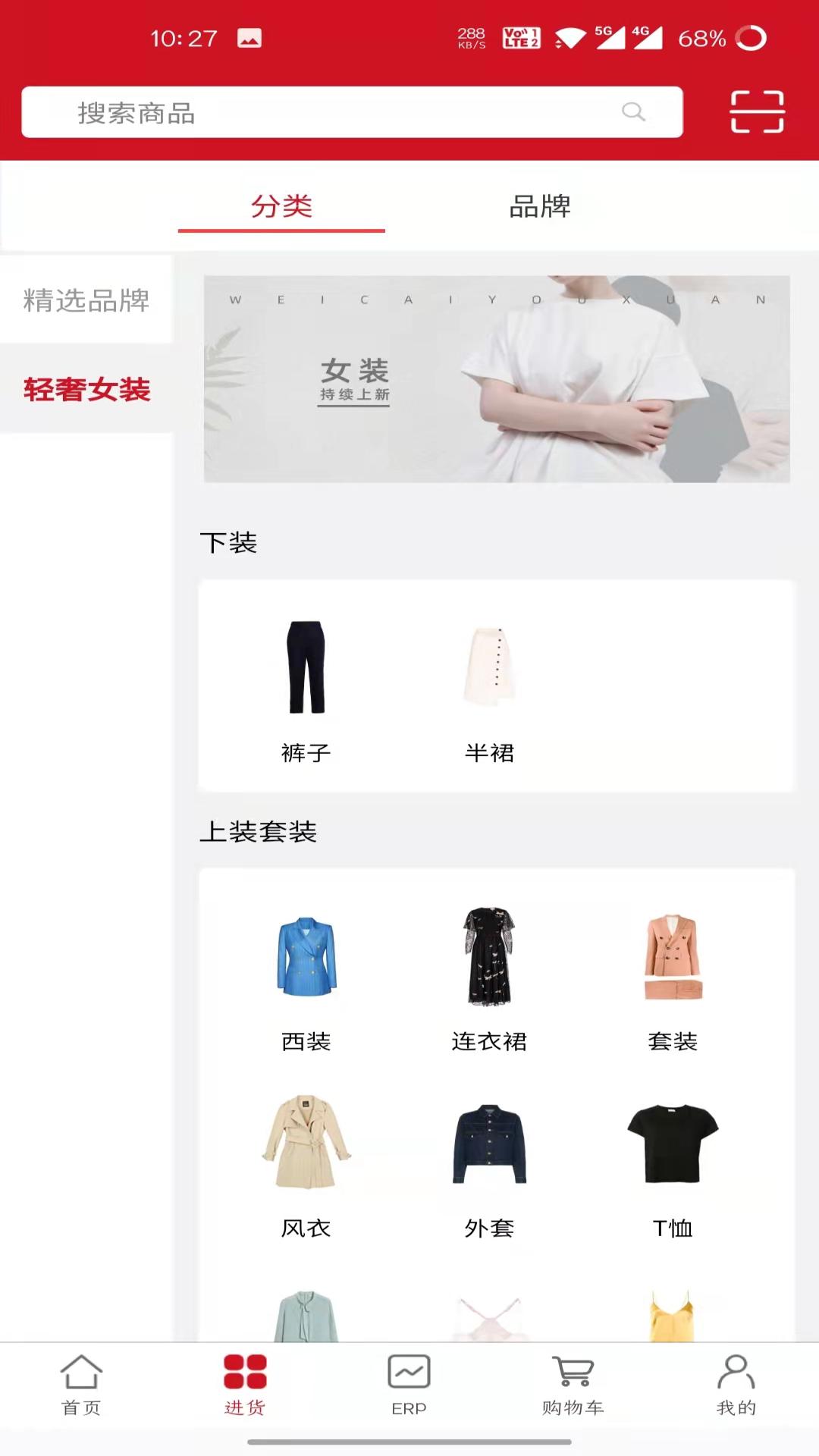819x1456 pixels.
Task: Open the 购物车 tab
Action: (573, 1386)
